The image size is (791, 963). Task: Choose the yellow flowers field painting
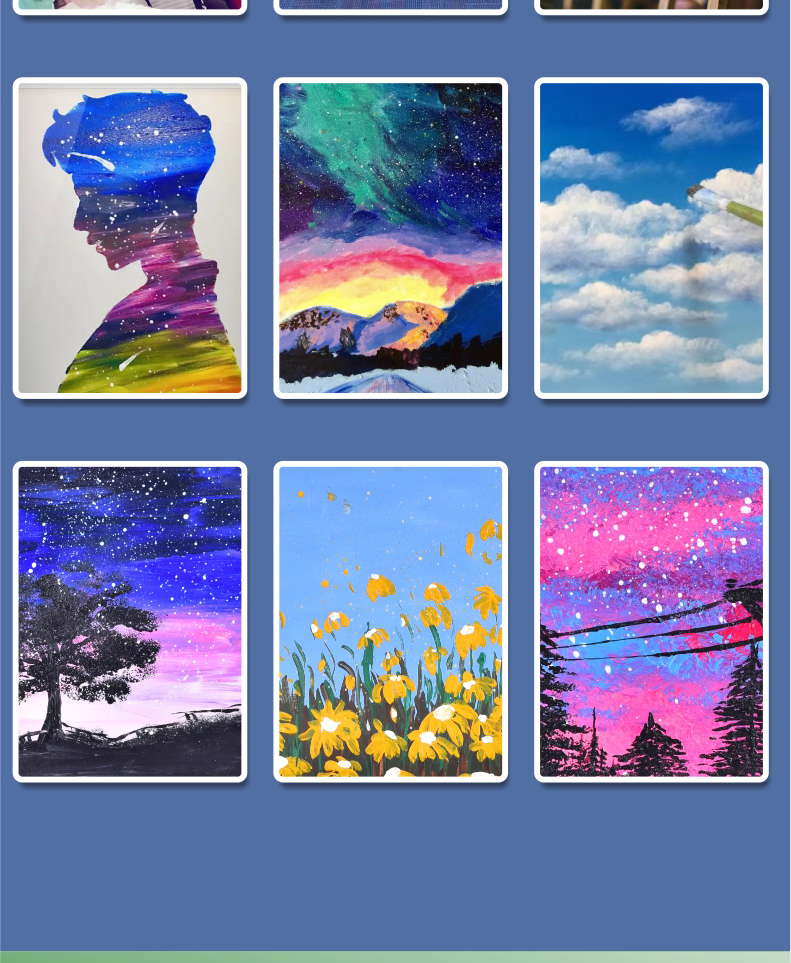[390, 621]
